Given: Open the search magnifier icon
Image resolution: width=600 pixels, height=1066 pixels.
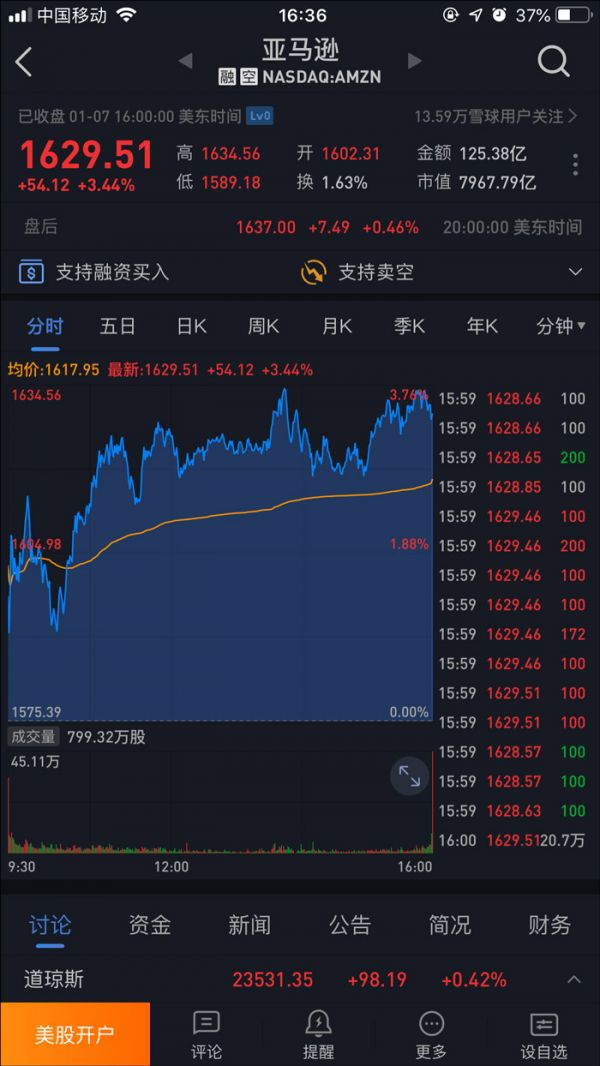Looking at the screenshot, I should click(x=553, y=63).
